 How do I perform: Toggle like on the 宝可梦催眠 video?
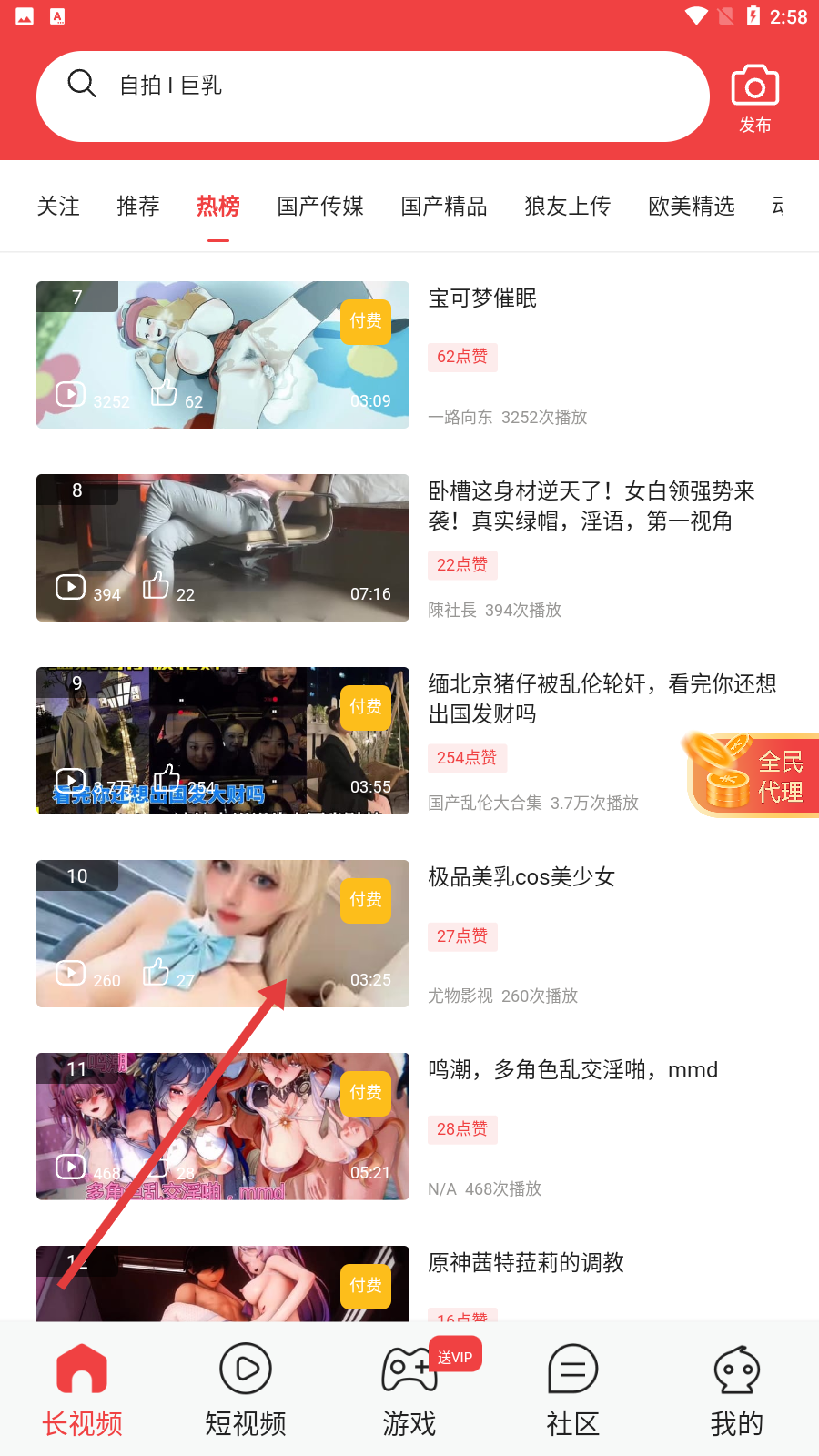[164, 393]
